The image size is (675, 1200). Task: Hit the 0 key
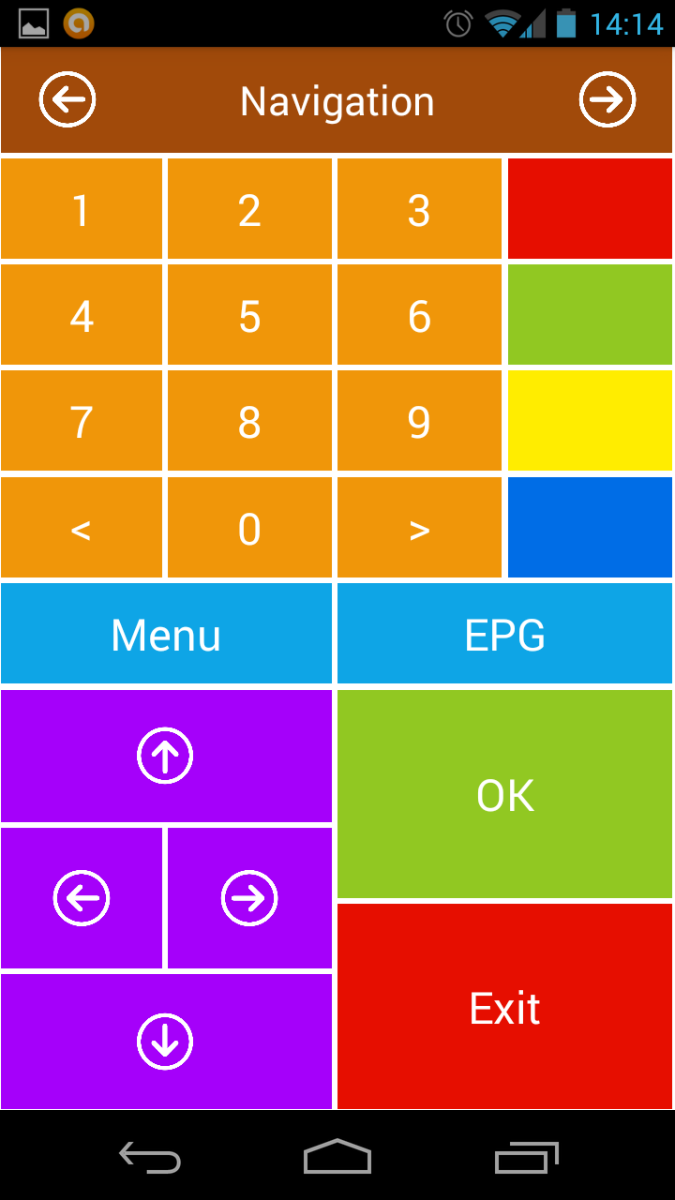tap(249, 528)
